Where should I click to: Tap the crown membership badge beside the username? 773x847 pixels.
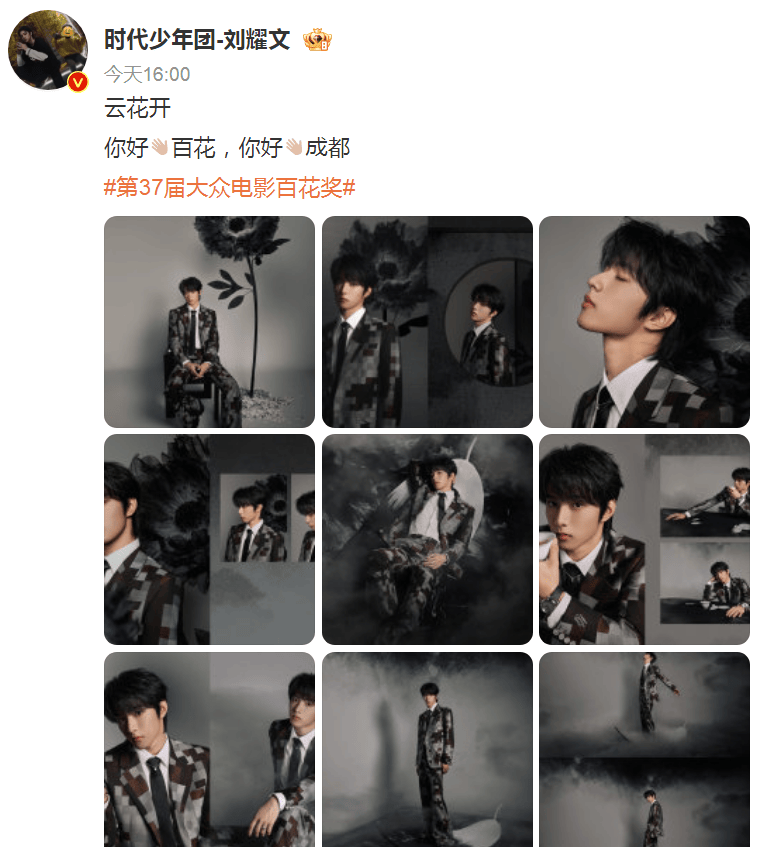point(317,40)
